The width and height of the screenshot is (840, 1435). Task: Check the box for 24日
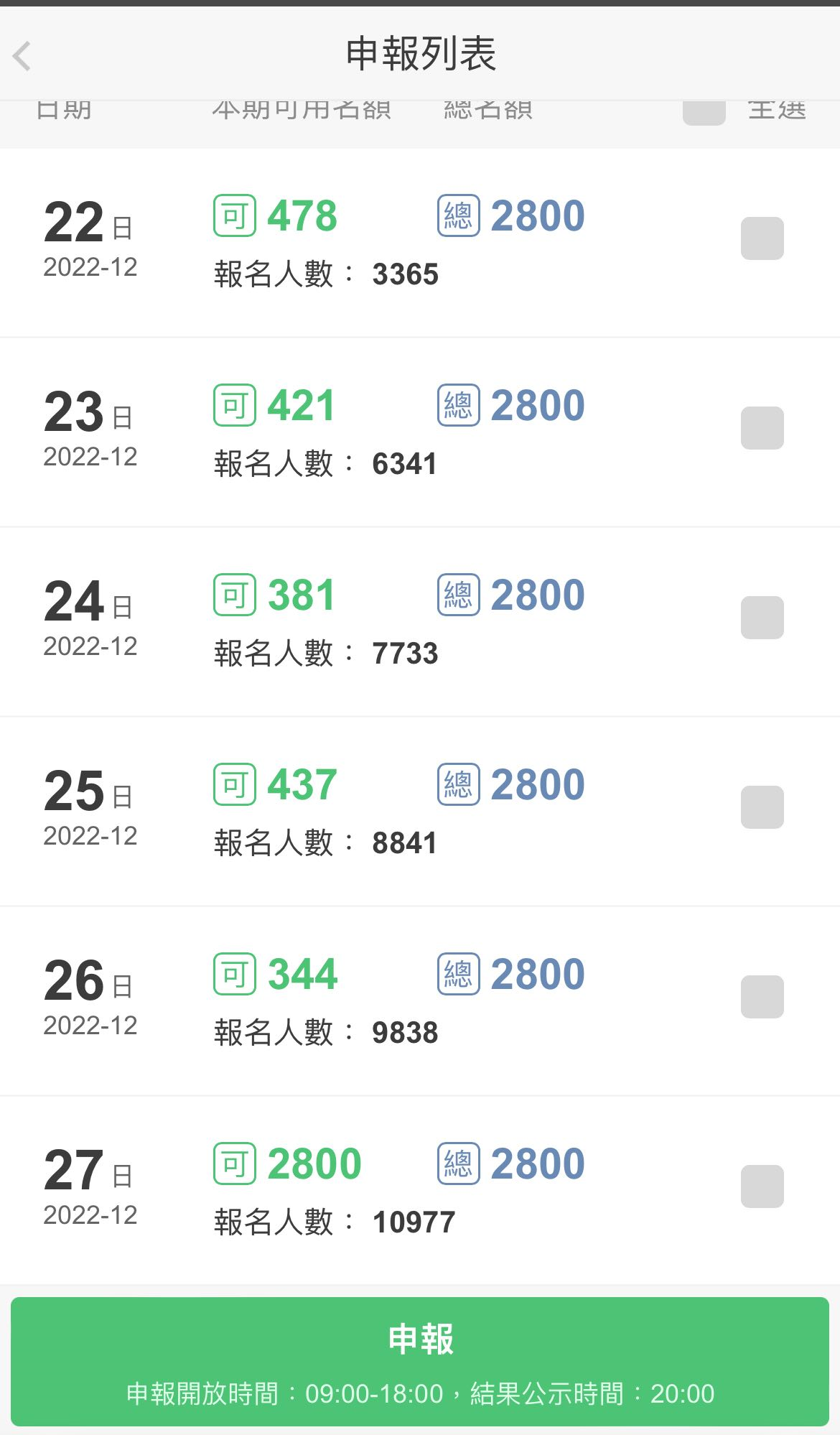(x=762, y=618)
